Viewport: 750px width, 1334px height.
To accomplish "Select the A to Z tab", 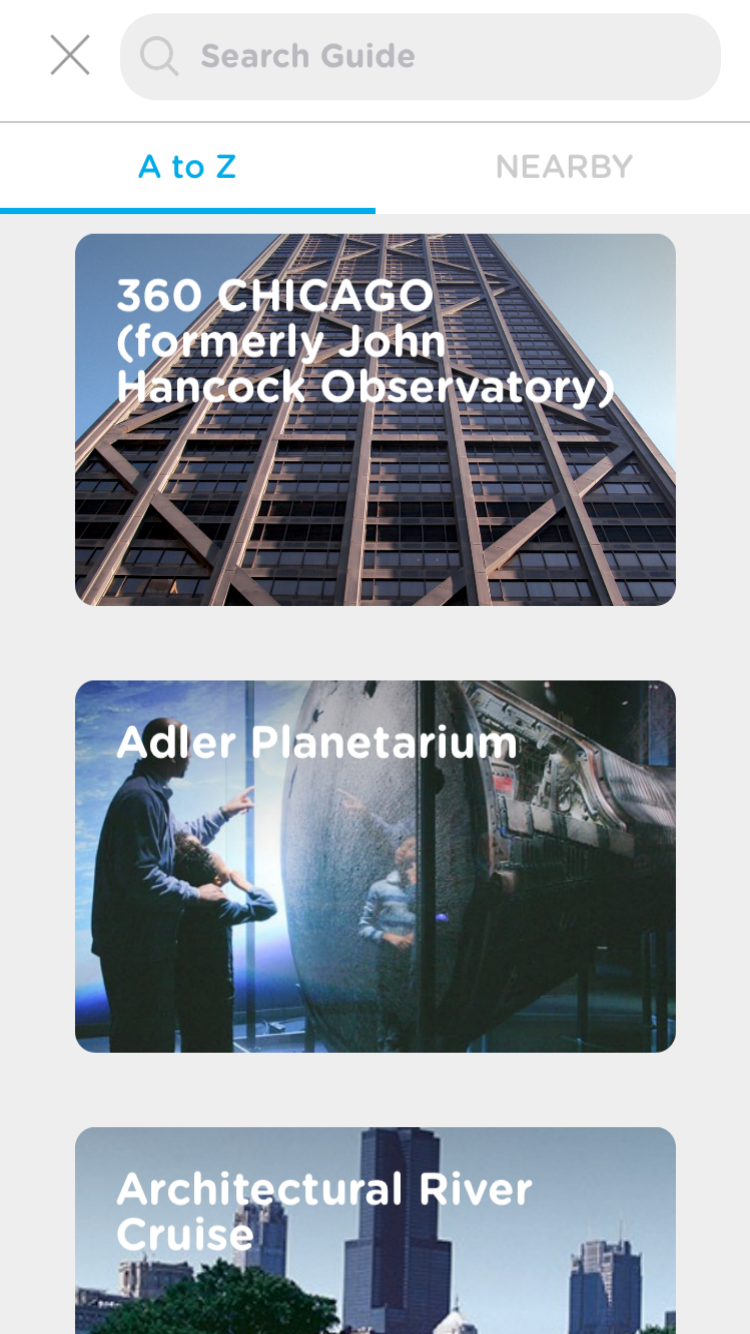I will pos(187,166).
